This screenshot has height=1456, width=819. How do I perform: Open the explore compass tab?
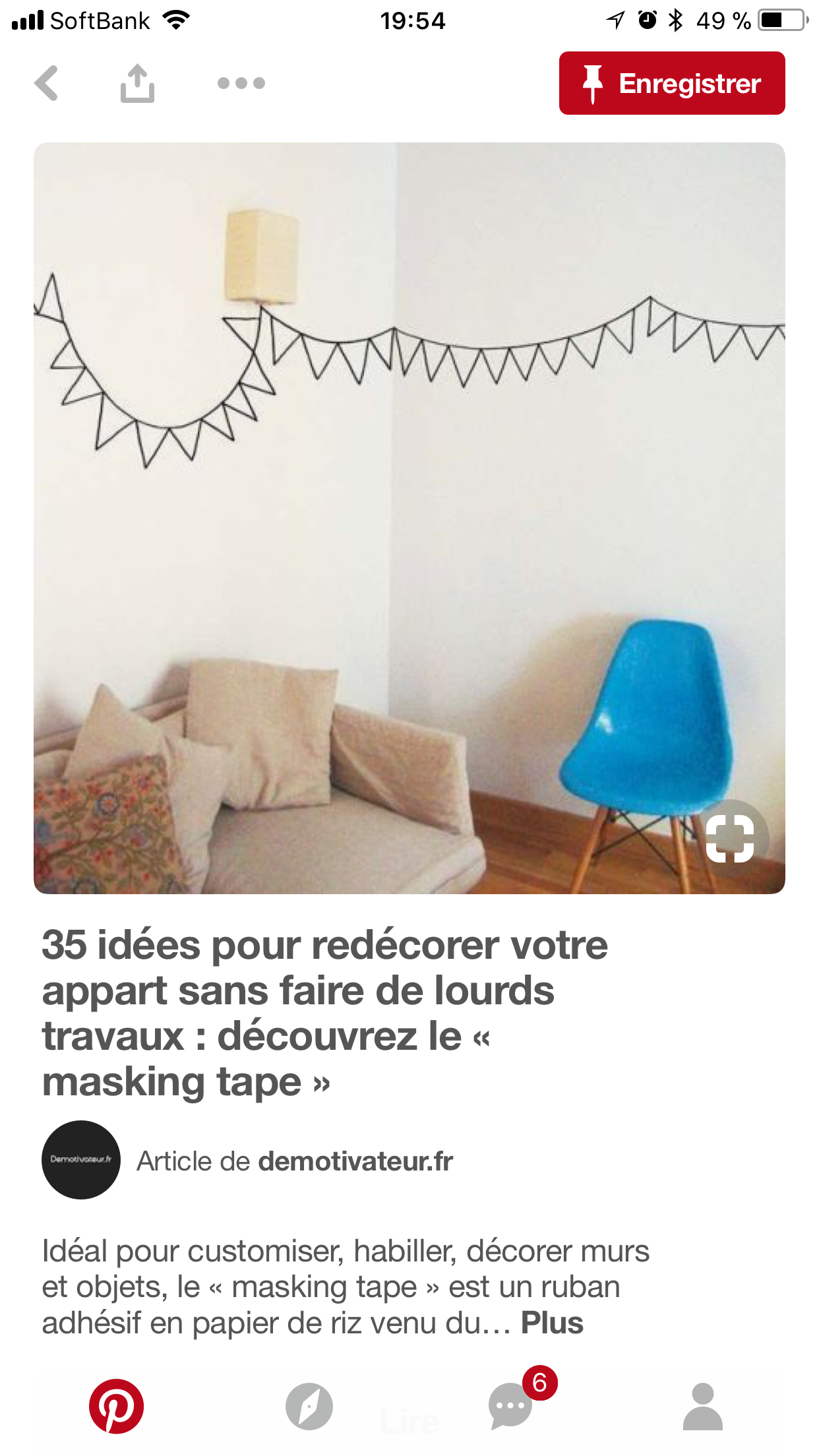[x=309, y=1406]
